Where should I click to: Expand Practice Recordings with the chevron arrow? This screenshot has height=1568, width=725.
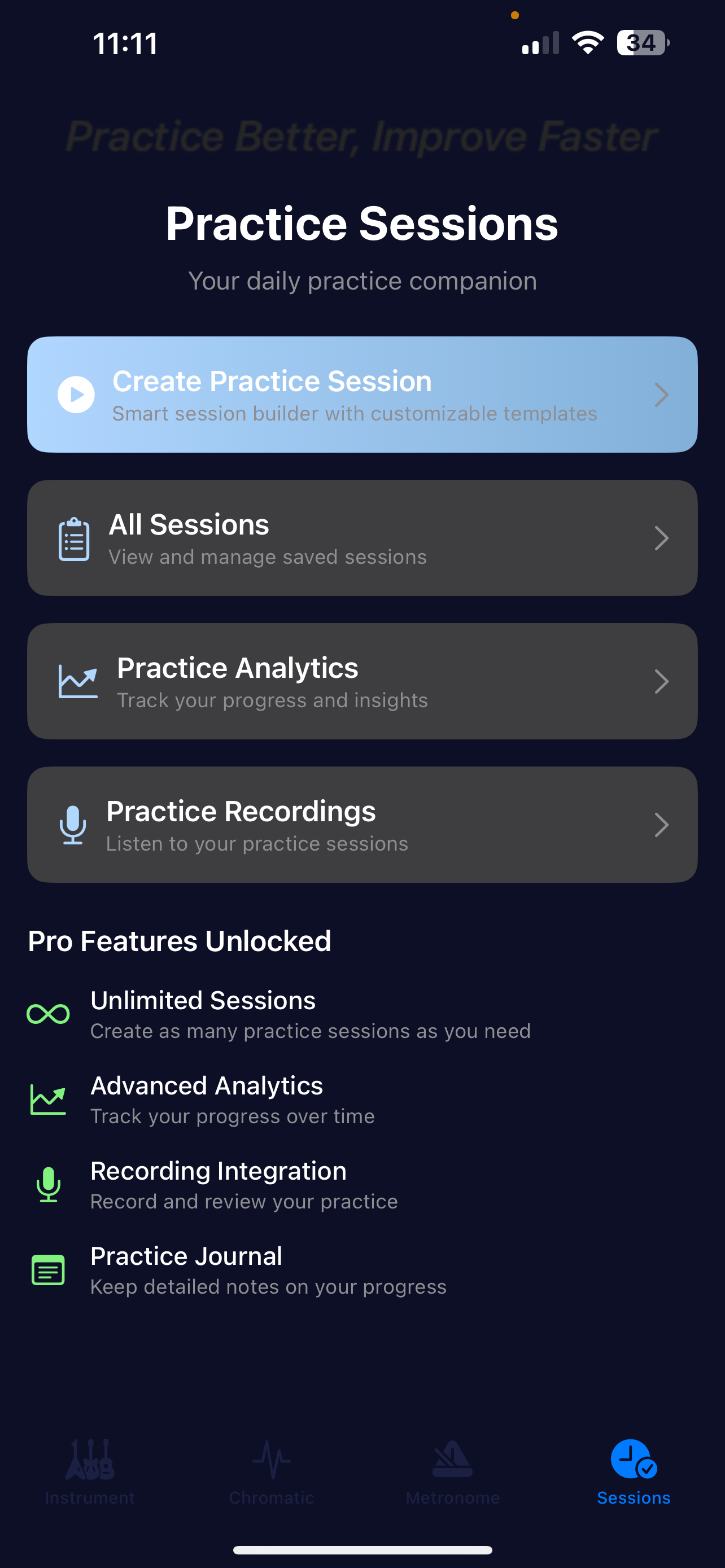(x=662, y=825)
